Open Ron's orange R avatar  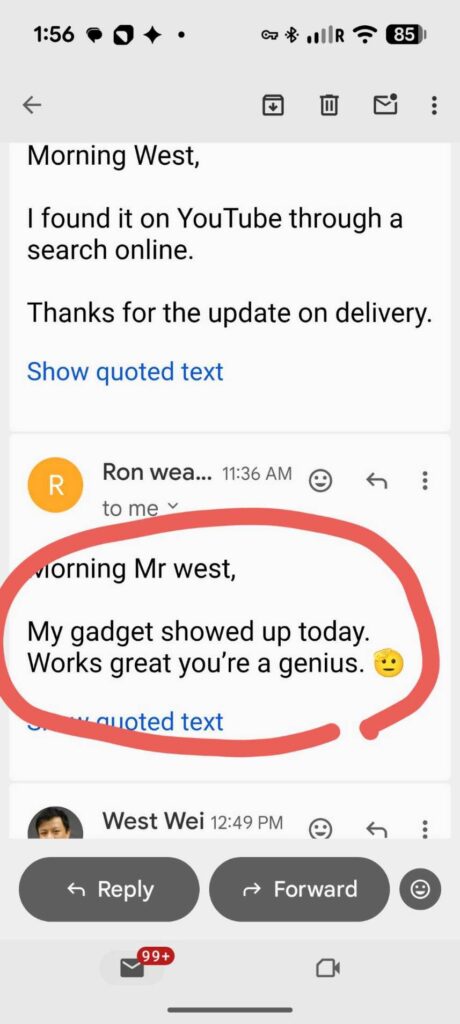[56, 485]
